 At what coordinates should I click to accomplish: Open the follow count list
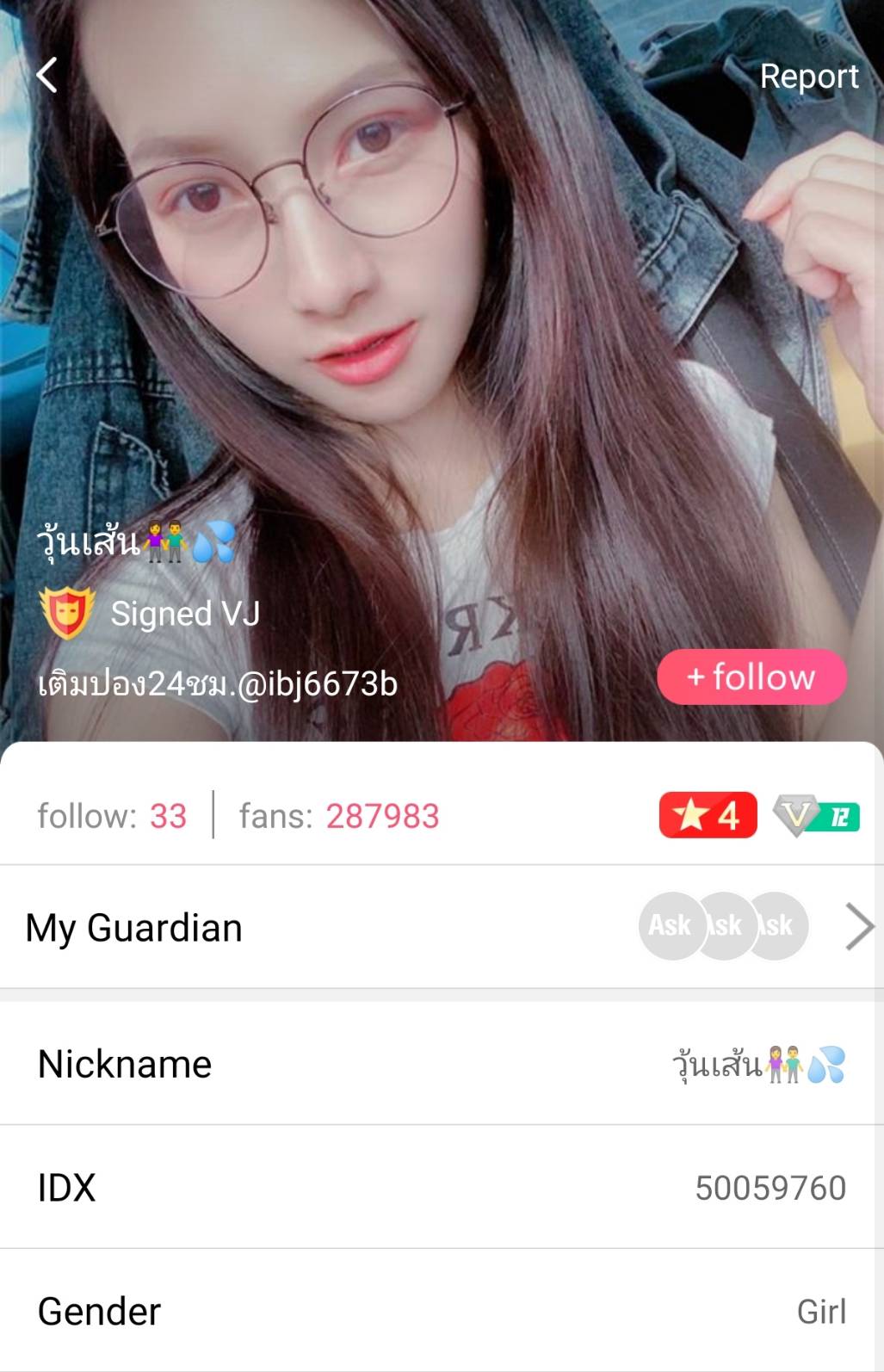[x=112, y=815]
